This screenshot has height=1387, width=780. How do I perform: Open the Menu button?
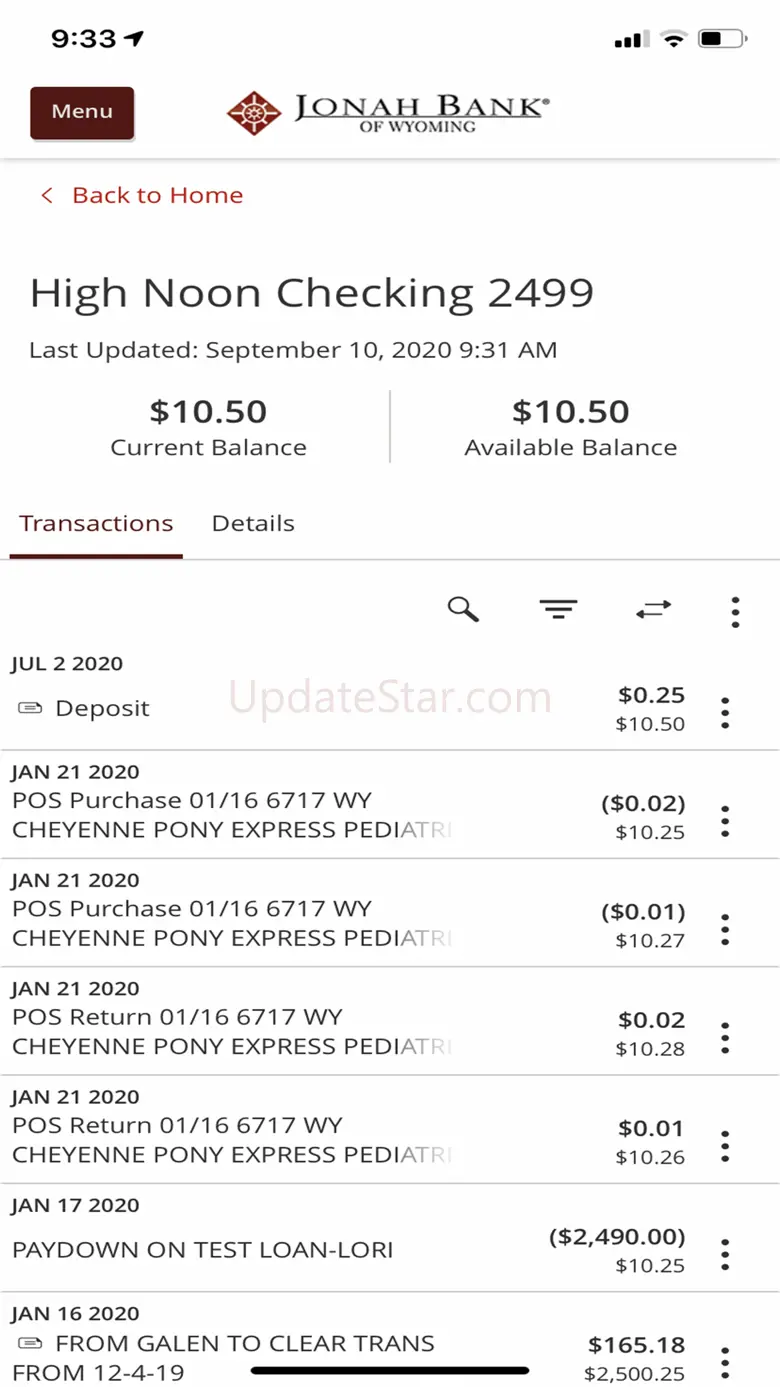coord(82,113)
